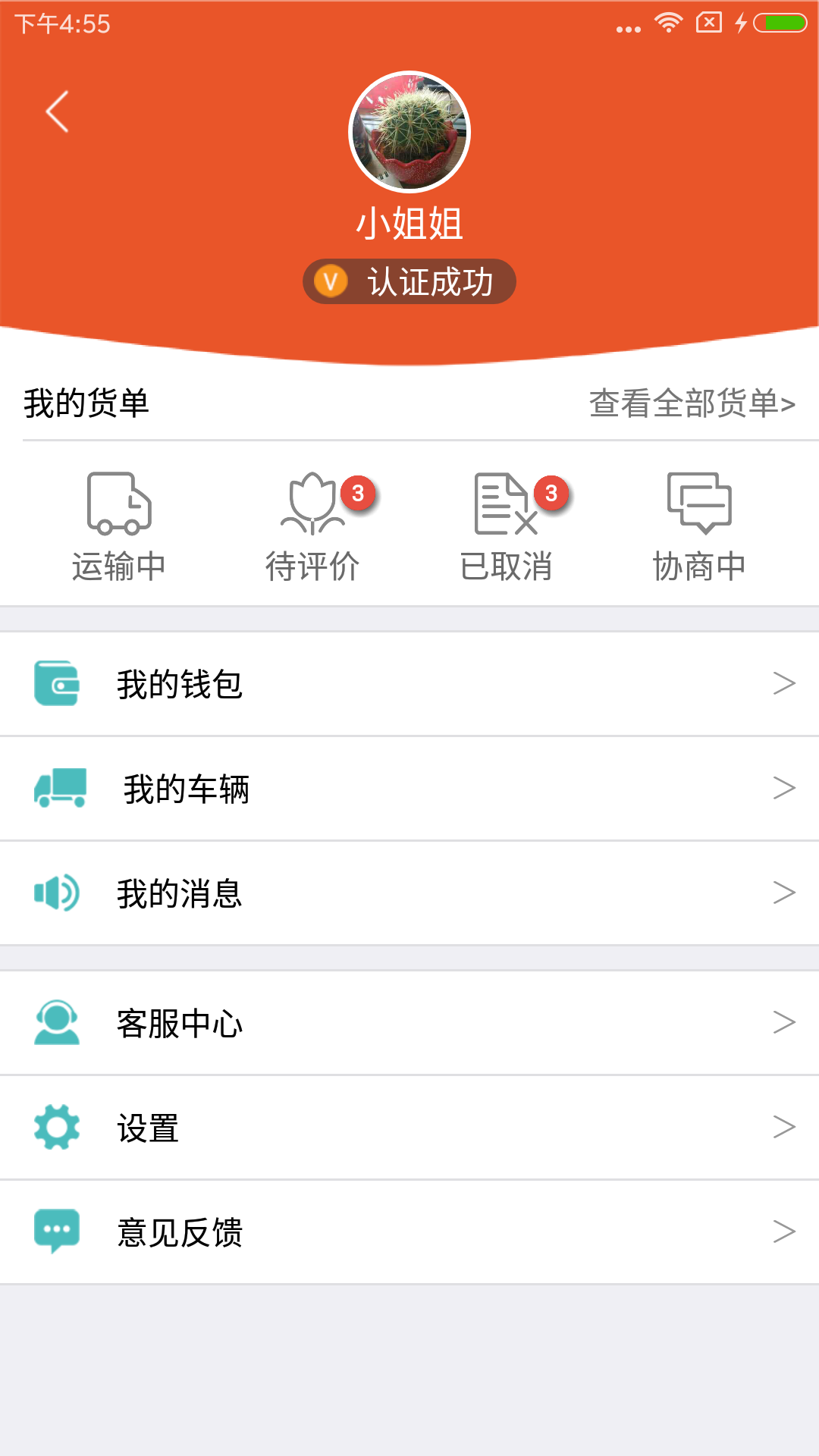This screenshot has width=819, height=1456.
Task: Open 意见反馈 feedback
Action: pyautogui.click(x=409, y=1232)
